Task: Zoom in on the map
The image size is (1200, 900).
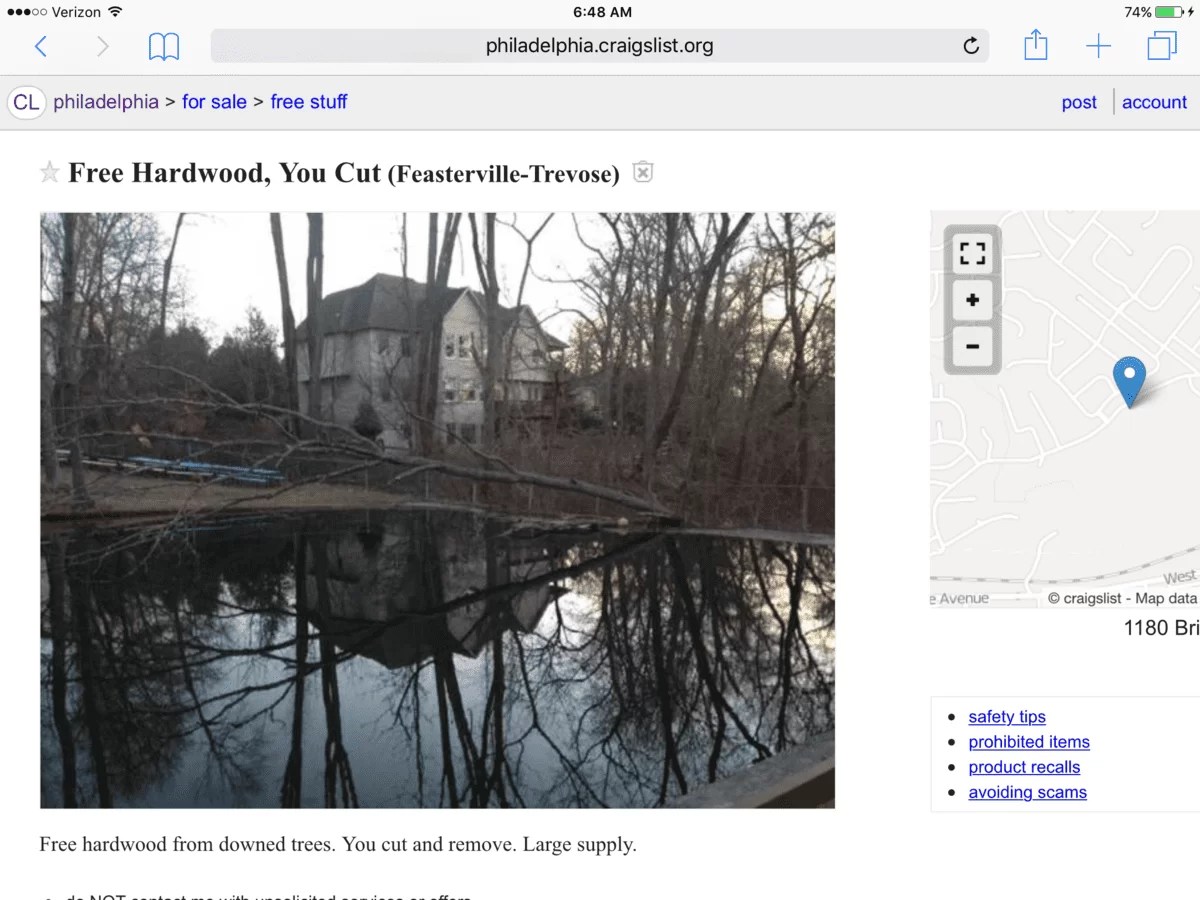Action: pyautogui.click(x=972, y=300)
